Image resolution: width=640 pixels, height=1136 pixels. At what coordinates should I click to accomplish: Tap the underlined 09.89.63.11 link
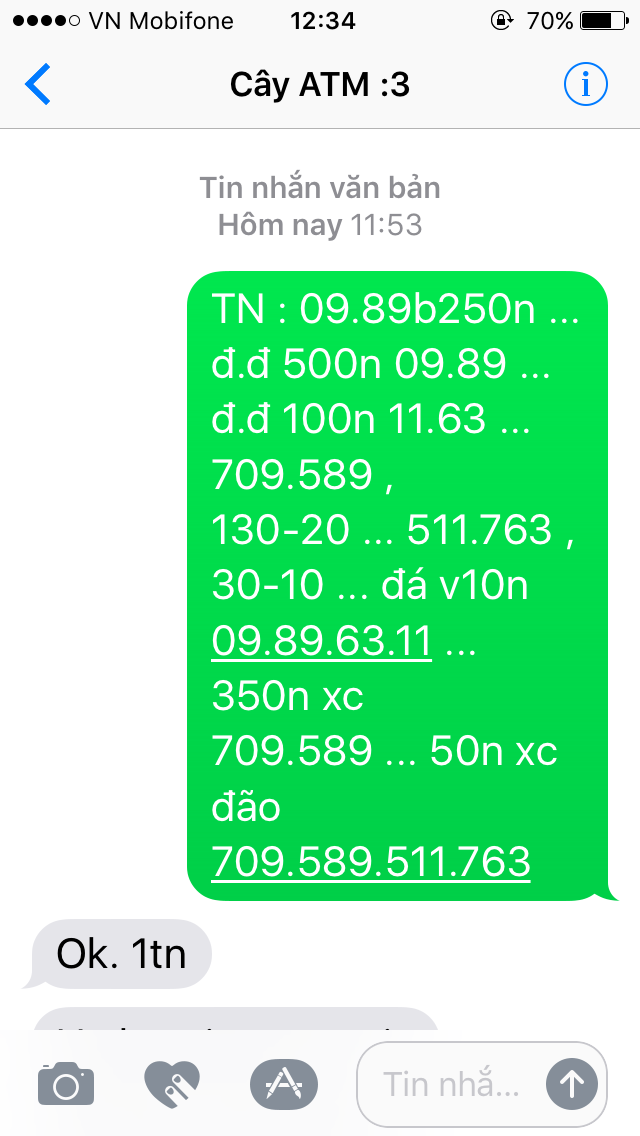point(322,642)
